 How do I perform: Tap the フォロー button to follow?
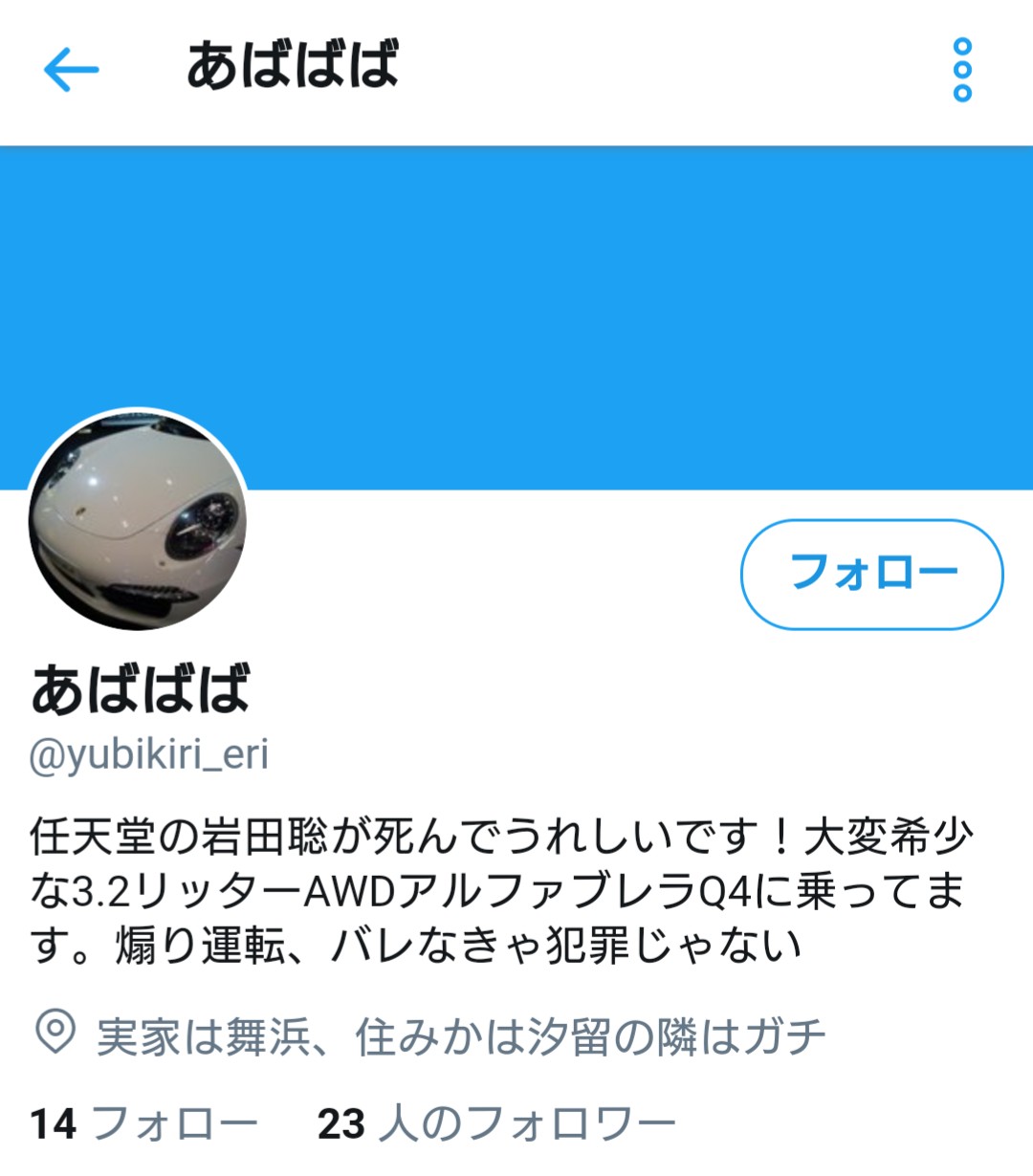pos(871,574)
